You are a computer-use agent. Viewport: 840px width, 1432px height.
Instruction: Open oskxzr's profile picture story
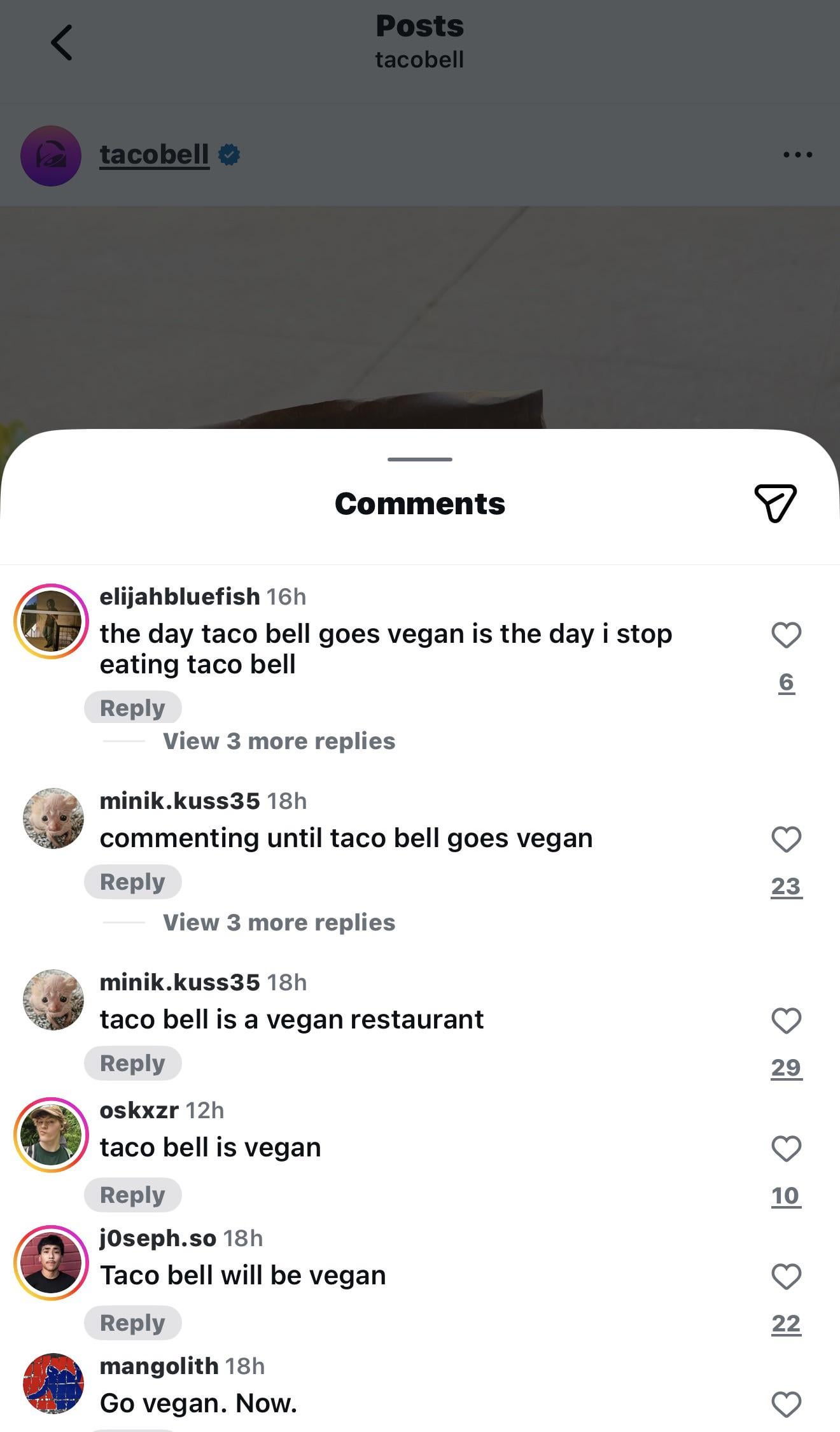(52, 1135)
